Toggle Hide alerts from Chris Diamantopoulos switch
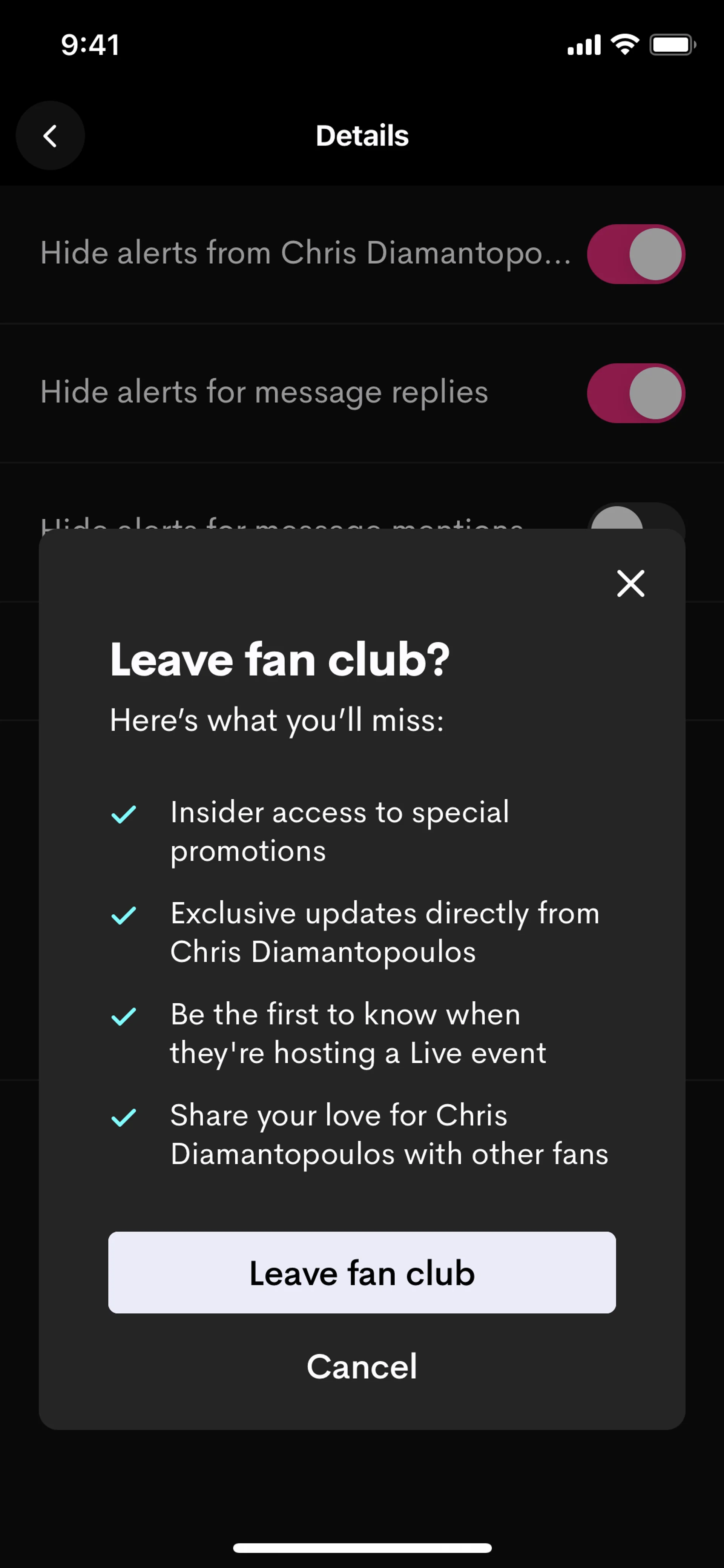 pyautogui.click(x=636, y=255)
